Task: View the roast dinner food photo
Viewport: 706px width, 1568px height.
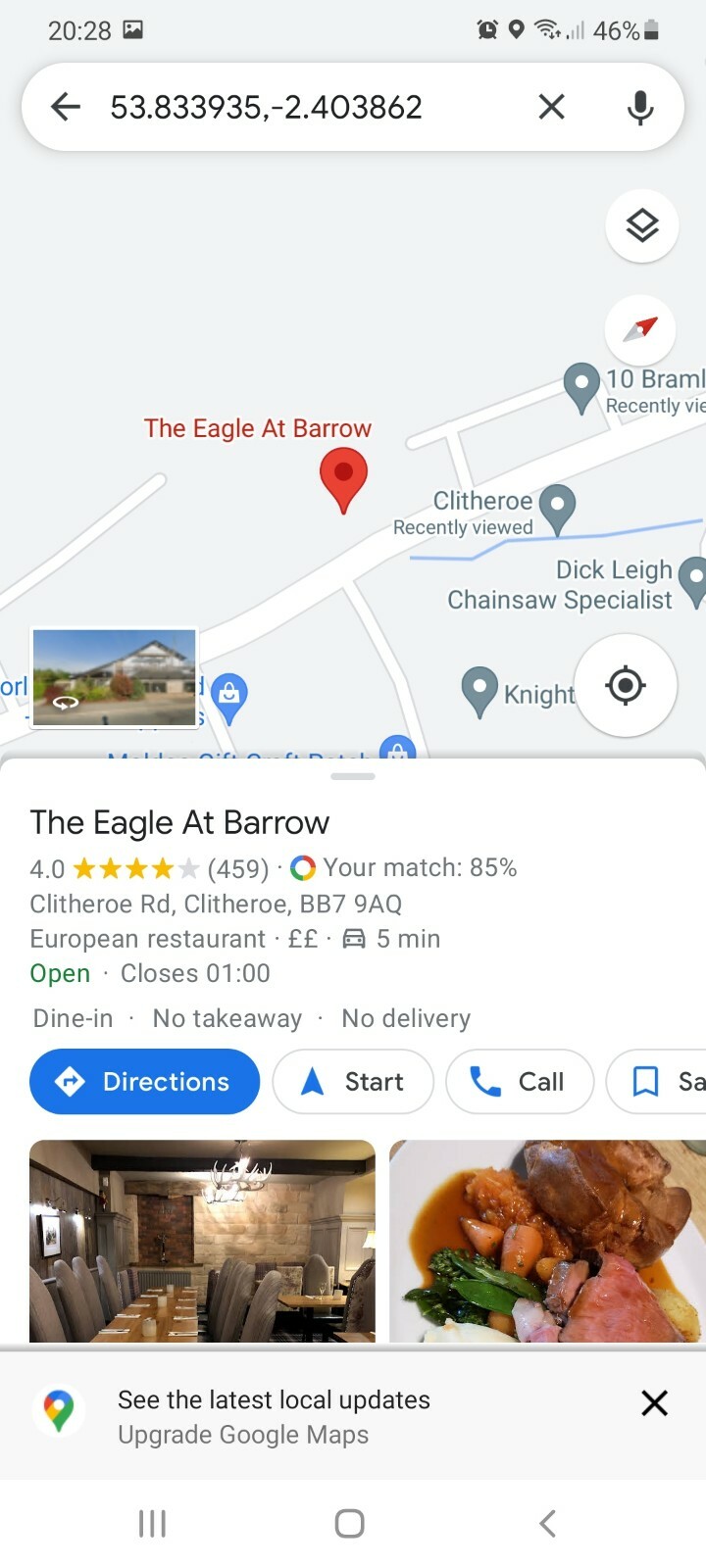Action: [547, 1241]
